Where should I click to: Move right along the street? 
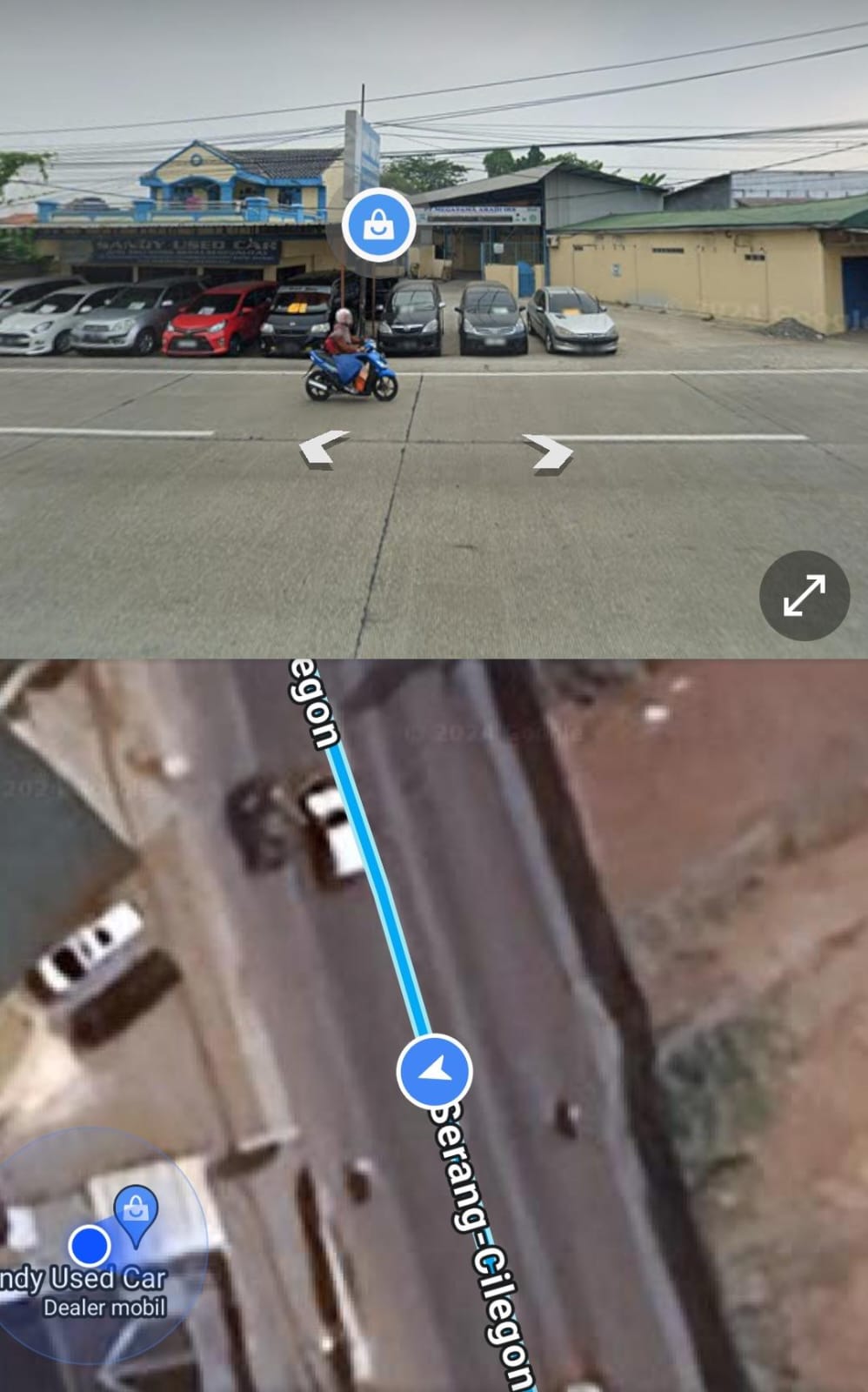[548, 453]
